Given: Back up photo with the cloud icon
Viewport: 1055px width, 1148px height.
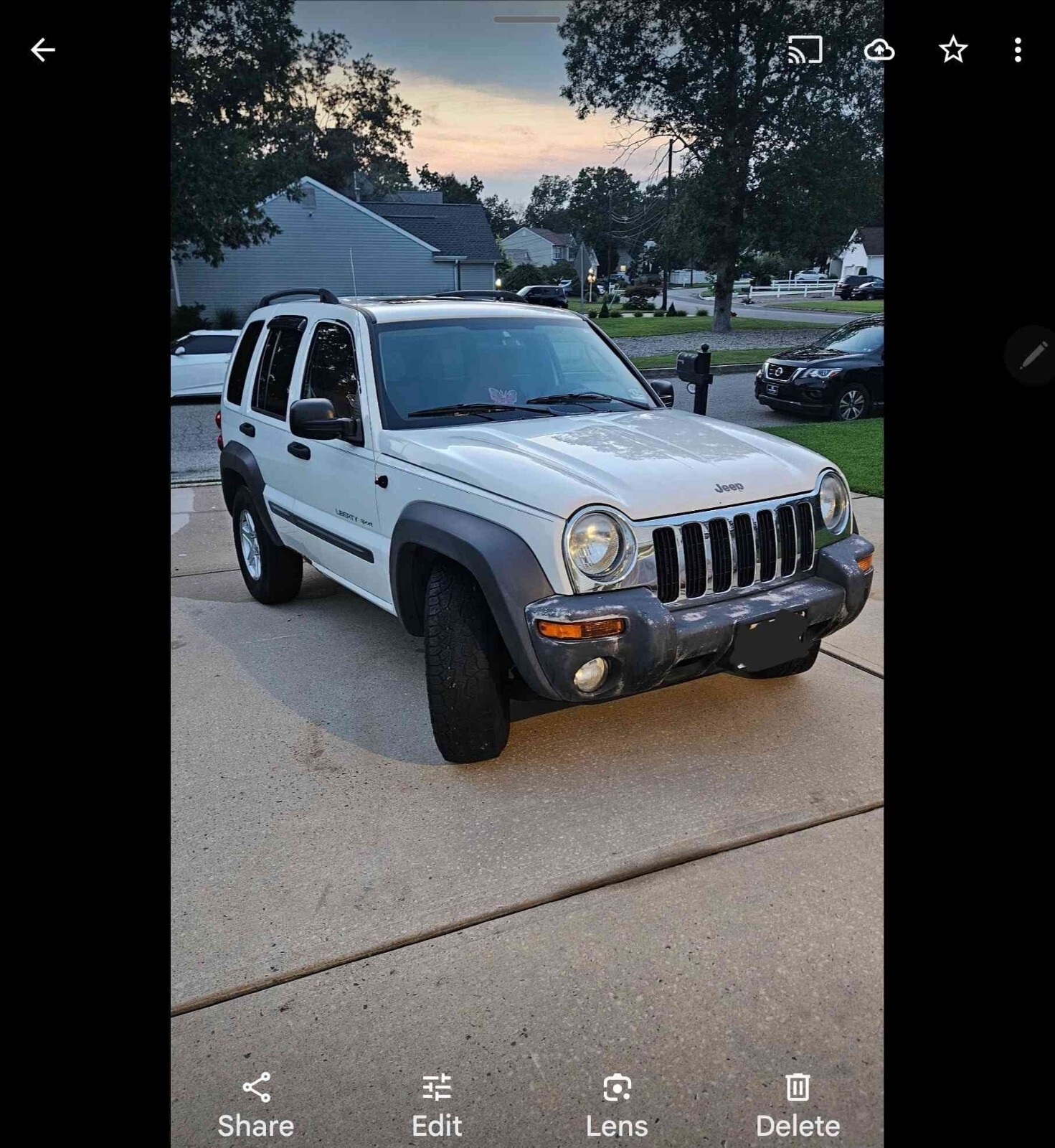Looking at the screenshot, I should click(879, 50).
